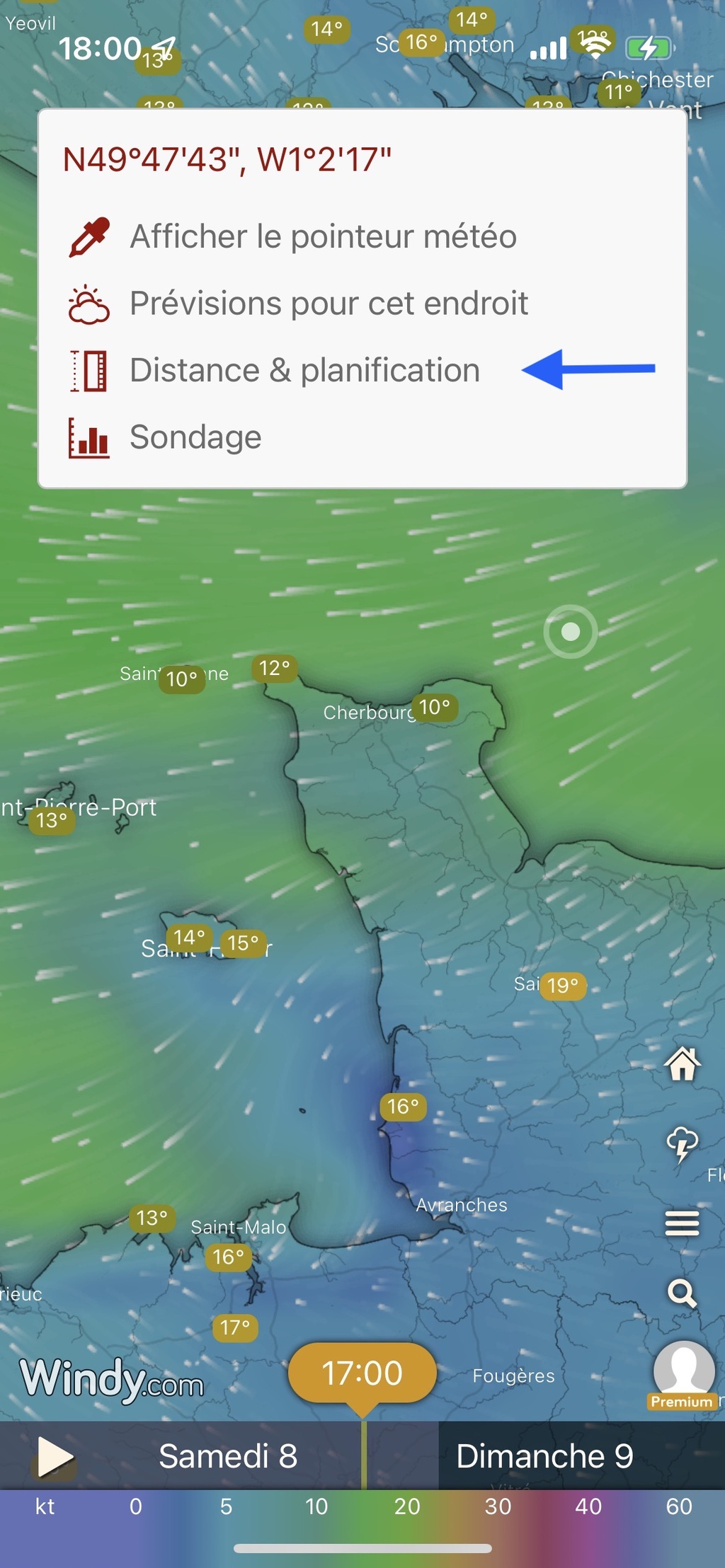Open the thunderstorm layer icon

(x=683, y=1144)
